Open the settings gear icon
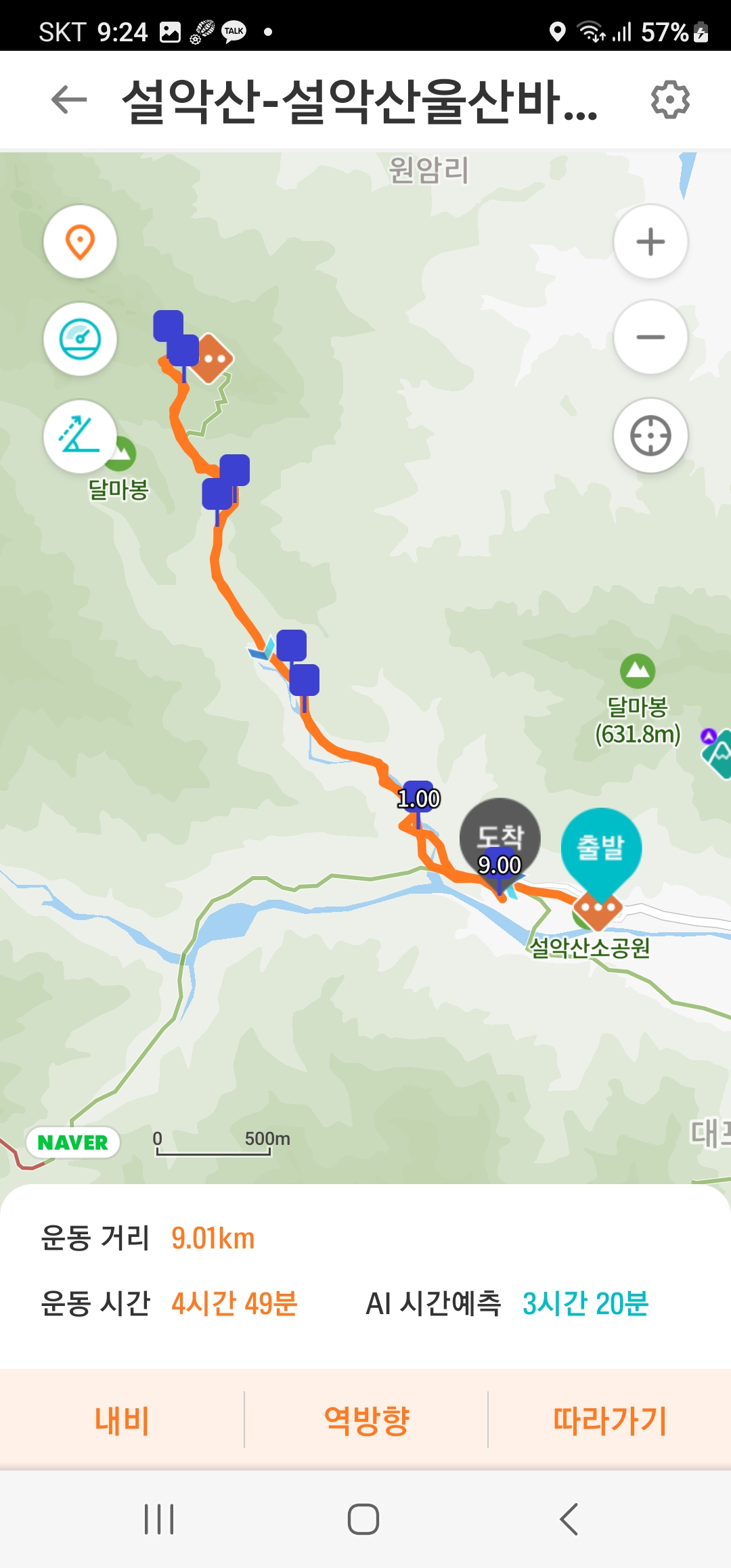The height and width of the screenshot is (1568, 731). pos(670,100)
